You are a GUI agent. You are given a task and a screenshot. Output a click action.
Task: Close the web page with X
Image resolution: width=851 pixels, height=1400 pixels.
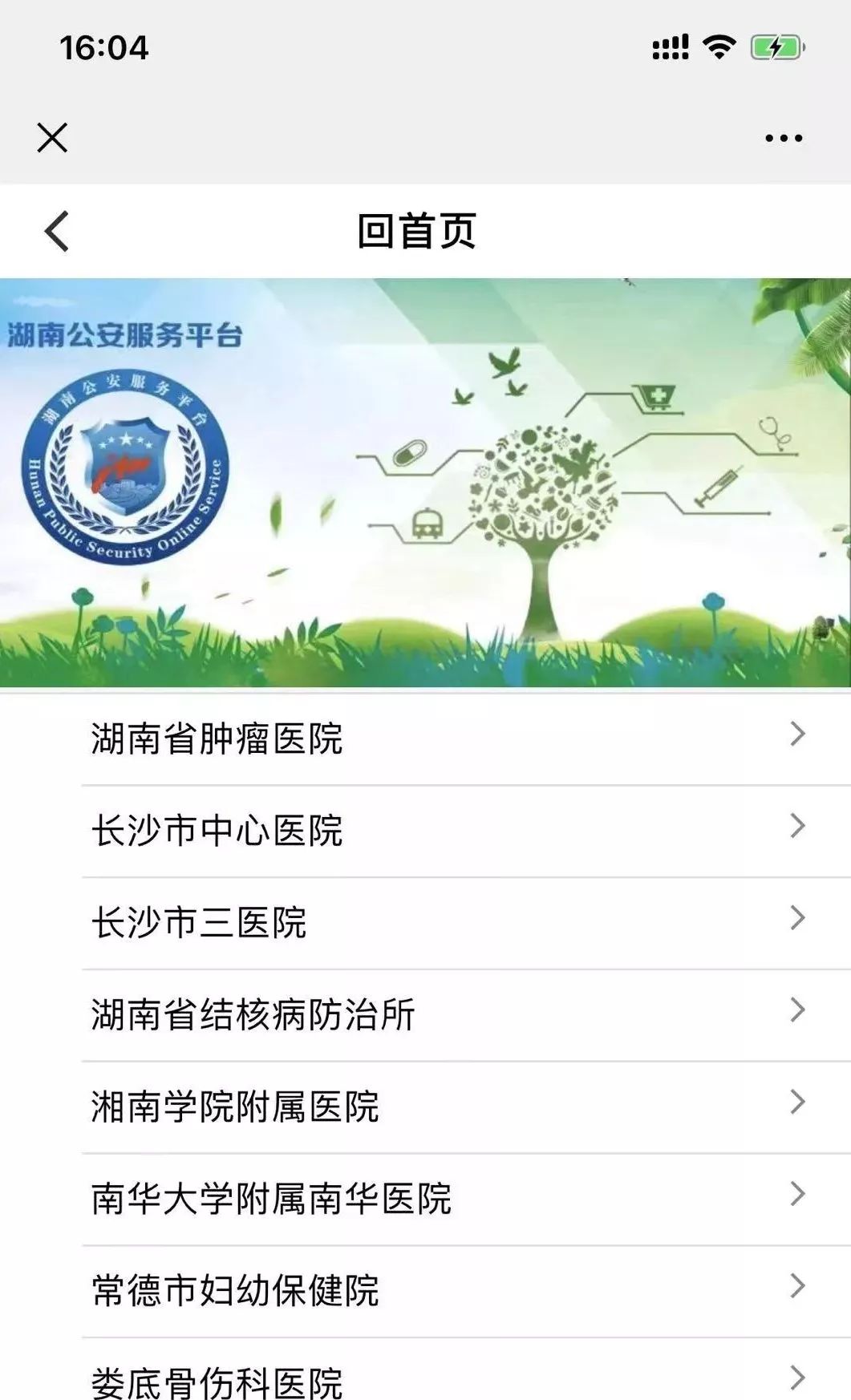(x=52, y=138)
